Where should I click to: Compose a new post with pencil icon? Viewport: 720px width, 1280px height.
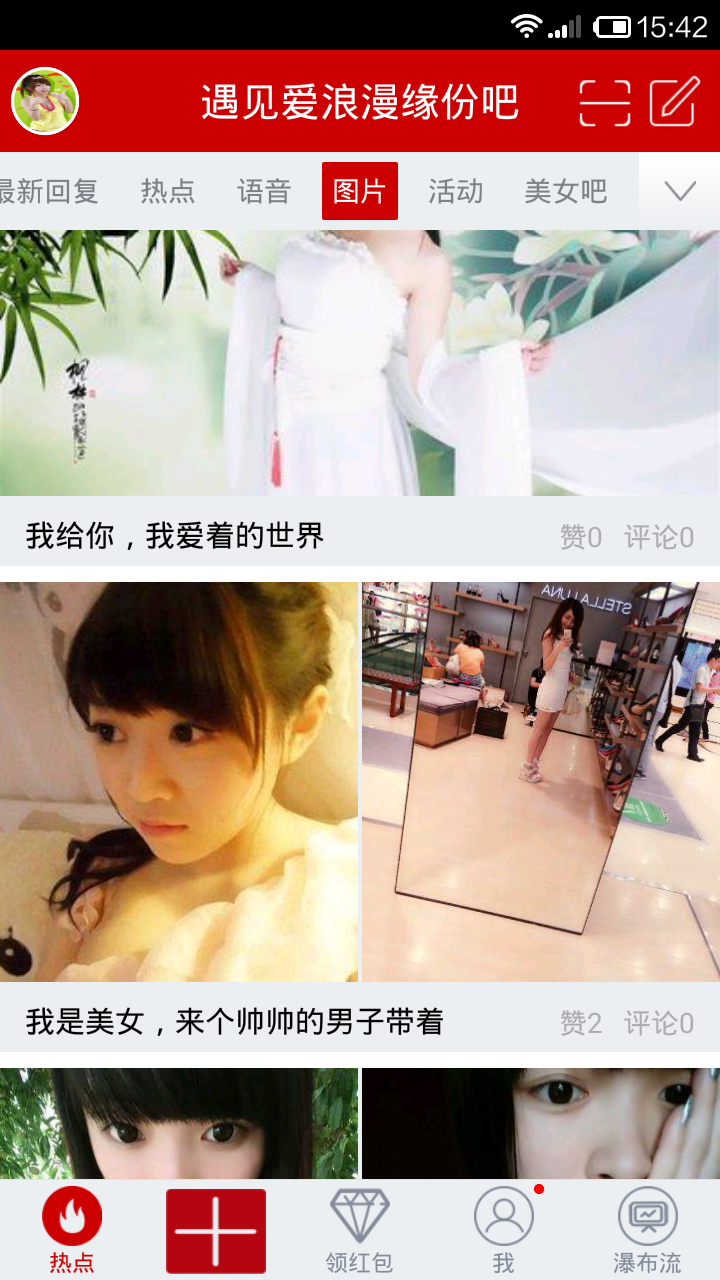[x=672, y=102]
